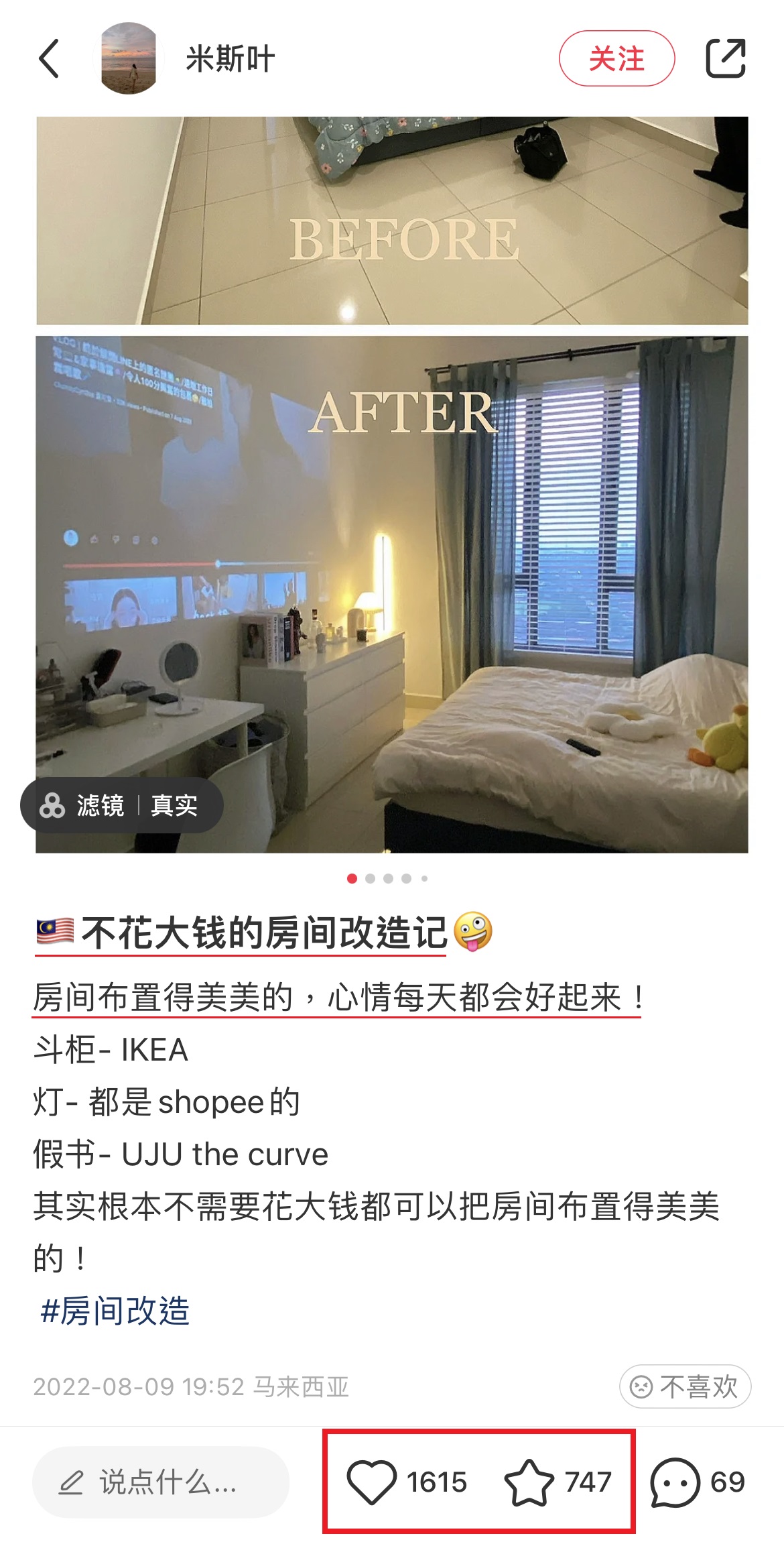This screenshot has width=784, height=1546.
Task: Mark the post as 不喜欢
Action: tap(685, 1386)
